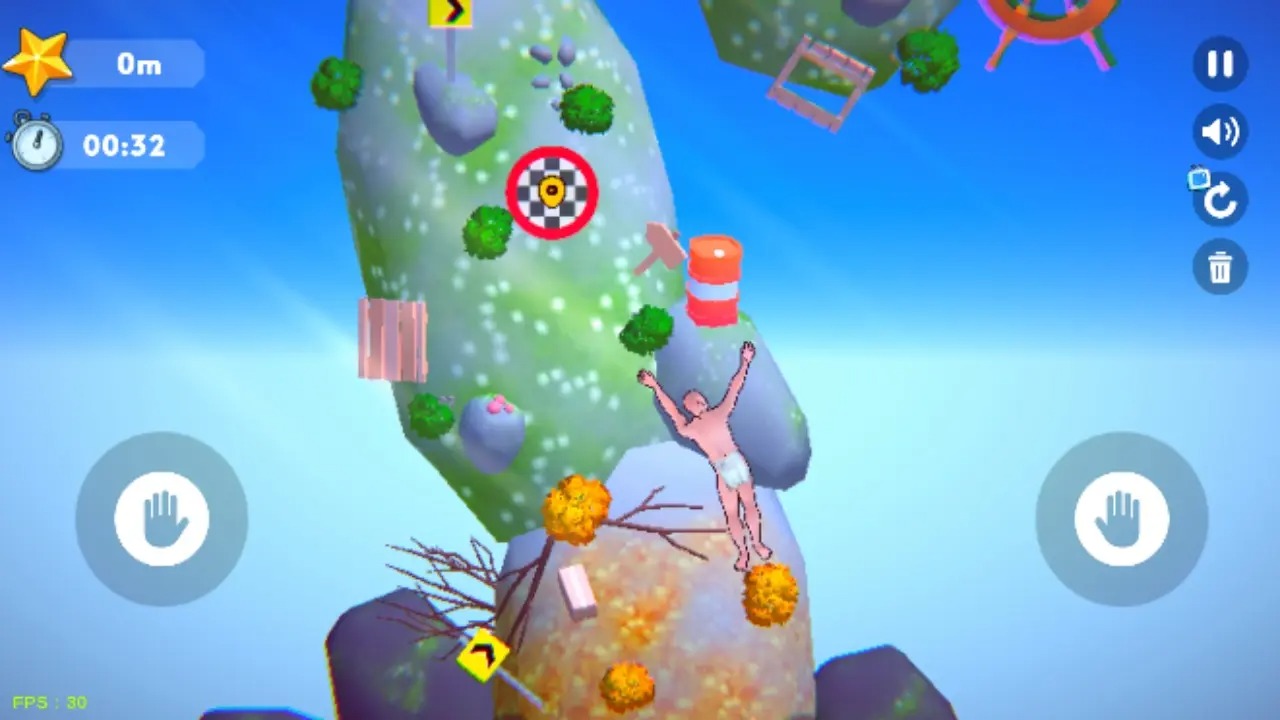Grab with the right hand button
Image resolution: width=1280 pixels, height=720 pixels.
pyautogui.click(x=1121, y=519)
